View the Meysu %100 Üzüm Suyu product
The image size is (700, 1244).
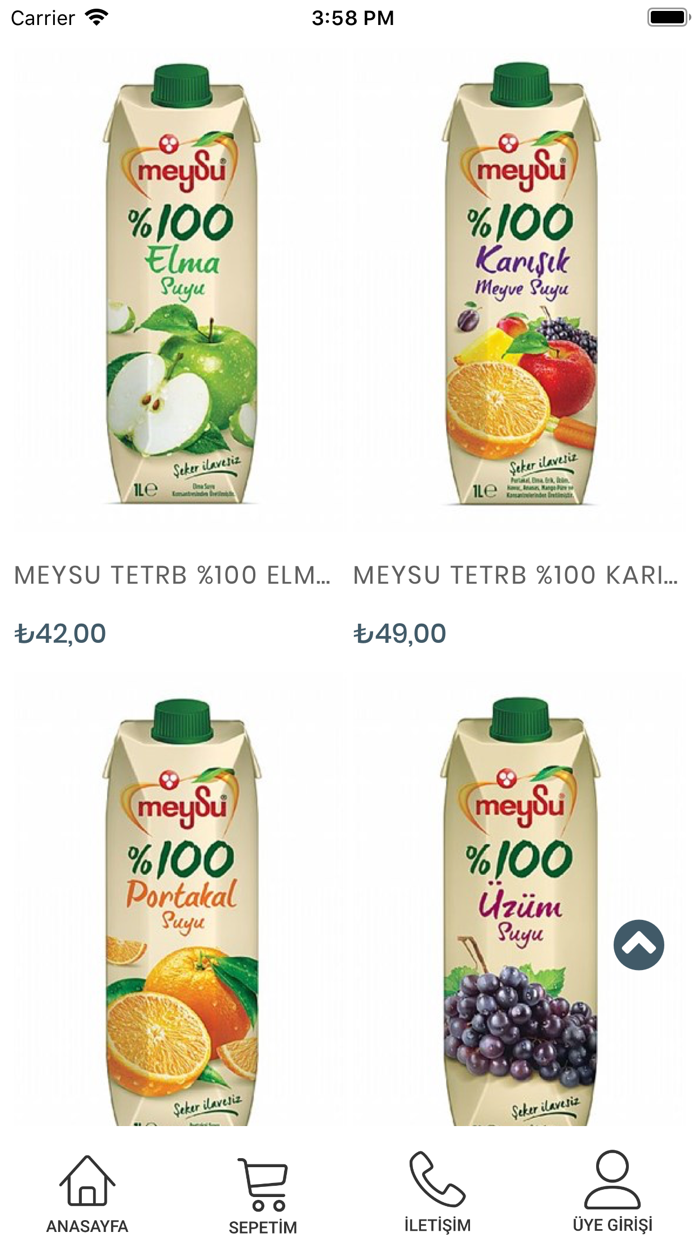[520, 912]
